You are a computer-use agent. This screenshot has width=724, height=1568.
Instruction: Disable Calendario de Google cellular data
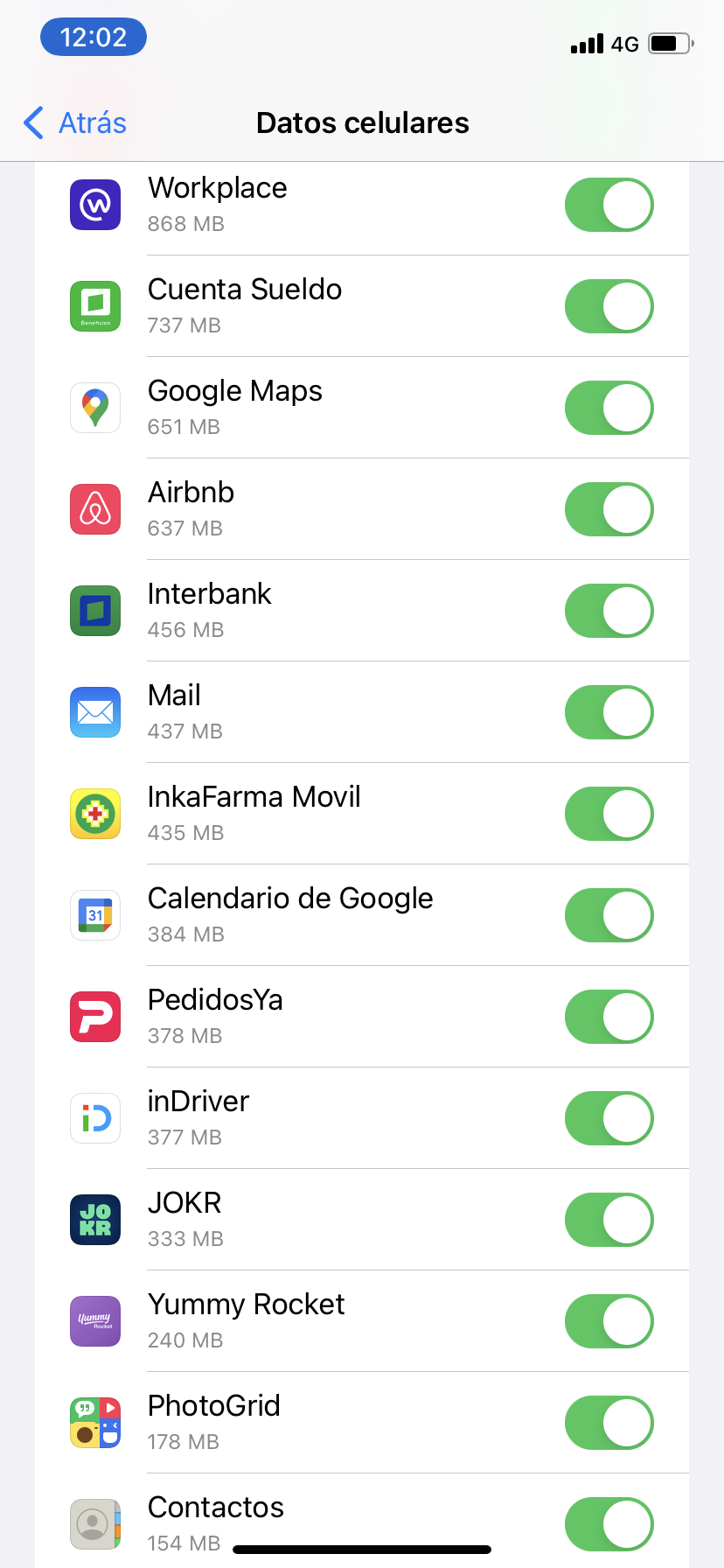coord(609,915)
